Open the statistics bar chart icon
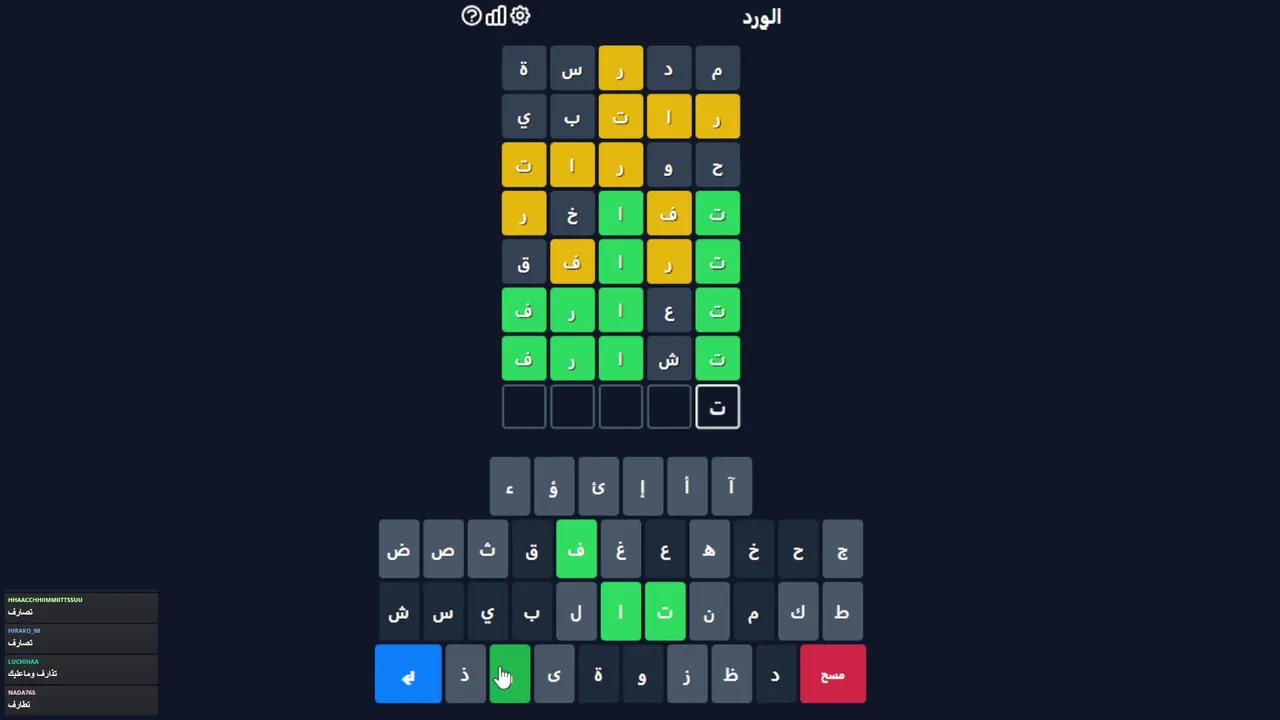The width and height of the screenshot is (1280, 720). click(x=496, y=16)
